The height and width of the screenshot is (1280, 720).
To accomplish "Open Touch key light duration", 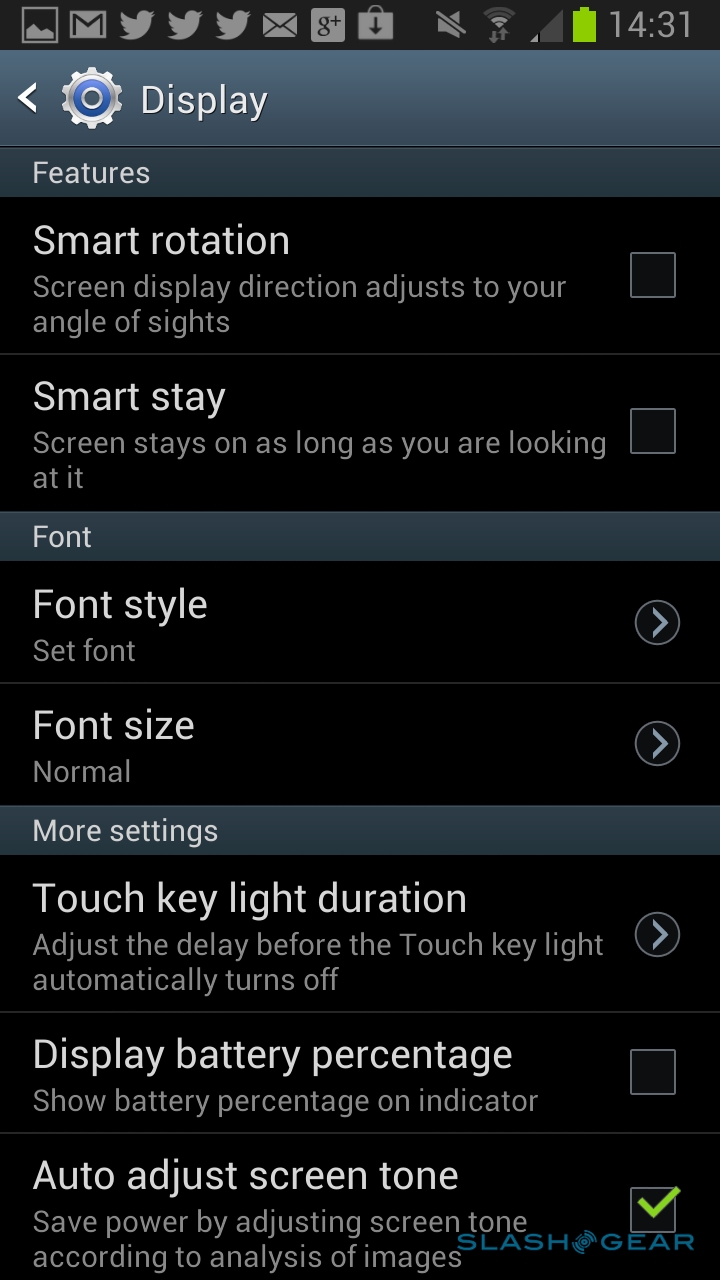I will pyautogui.click(x=657, y=934).
